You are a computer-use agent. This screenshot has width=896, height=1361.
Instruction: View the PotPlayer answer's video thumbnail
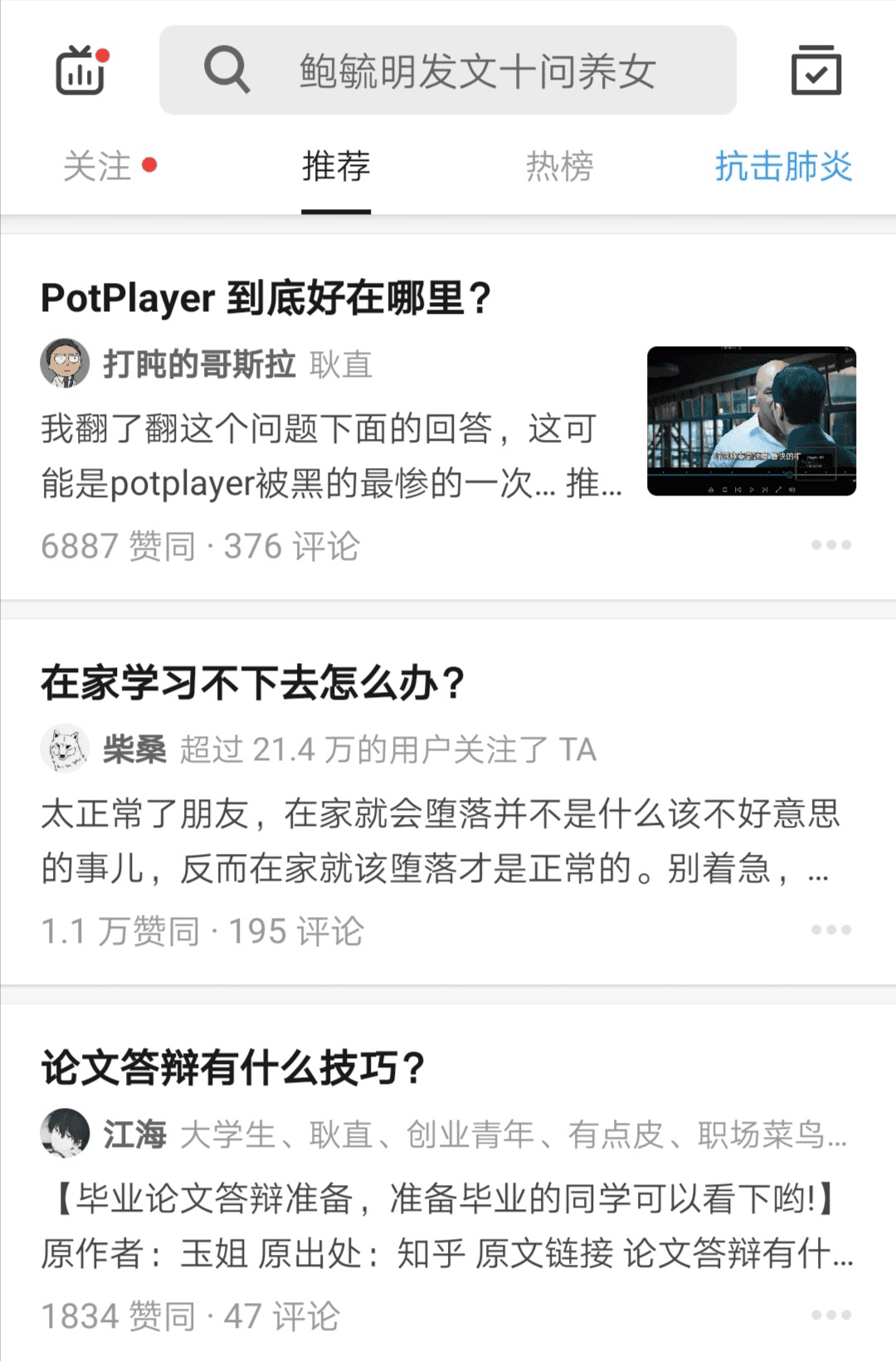pyautogui.click(x=751, y=421)
